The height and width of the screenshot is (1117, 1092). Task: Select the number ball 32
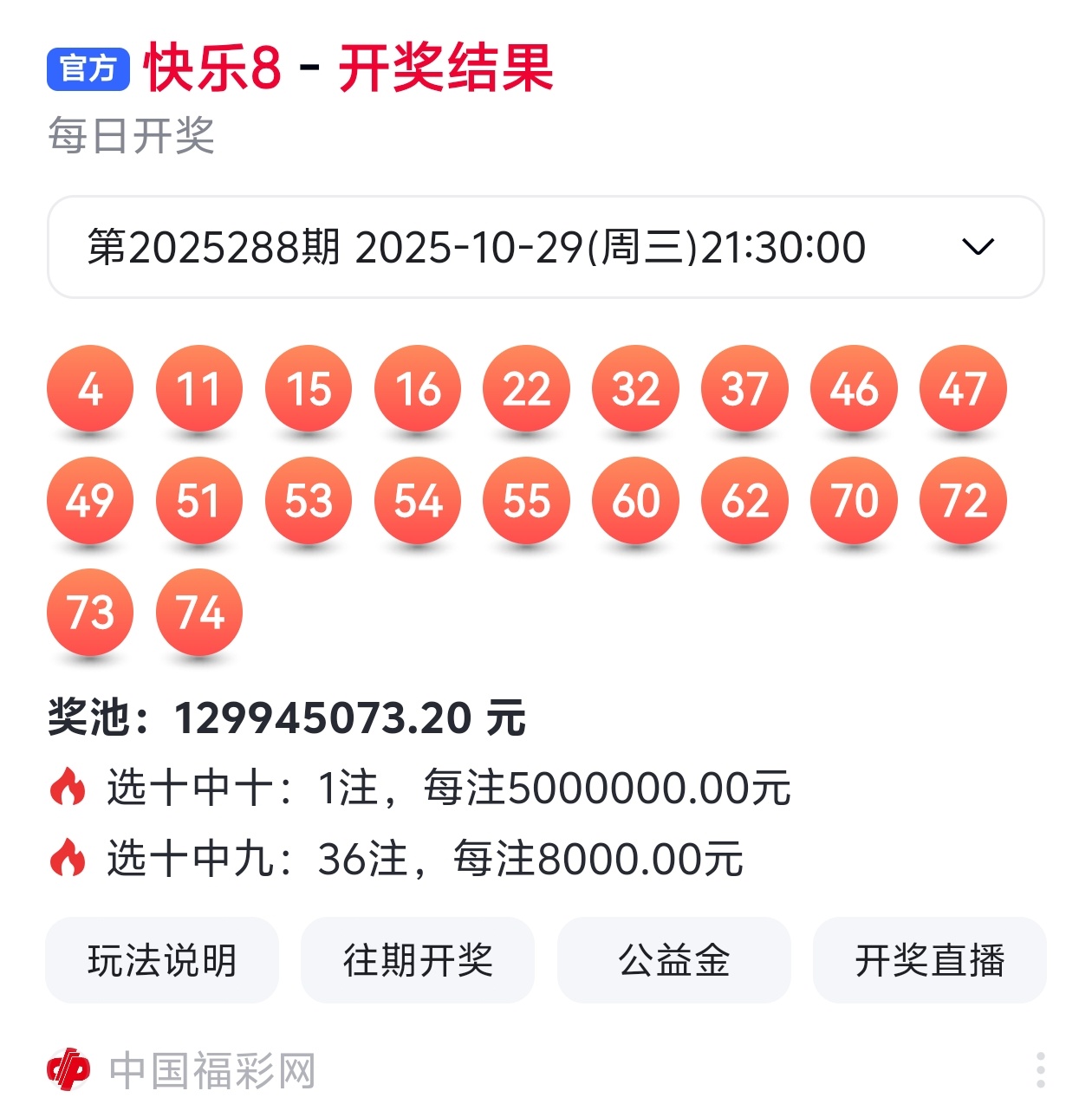pyautogui.click(x=634, y=389)
